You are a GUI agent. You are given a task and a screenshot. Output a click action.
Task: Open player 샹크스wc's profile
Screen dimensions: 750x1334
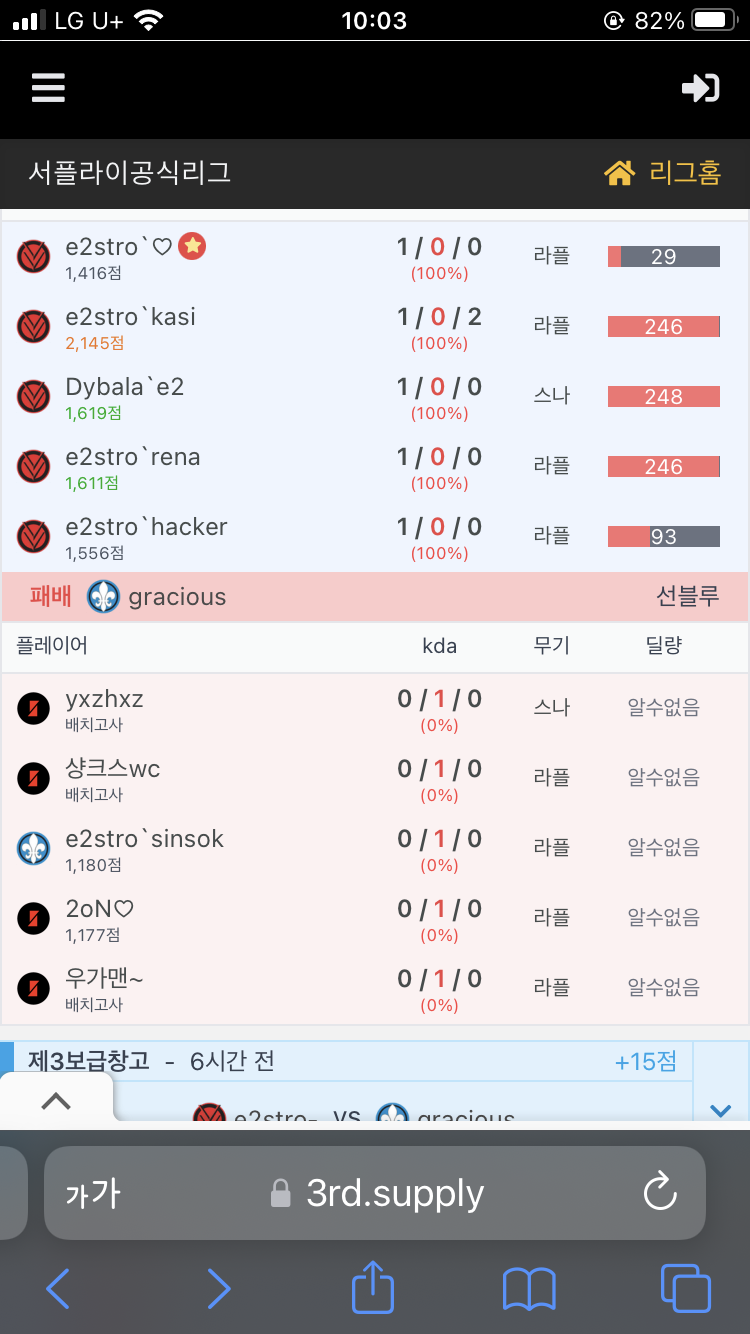click(x=112, y=770)
